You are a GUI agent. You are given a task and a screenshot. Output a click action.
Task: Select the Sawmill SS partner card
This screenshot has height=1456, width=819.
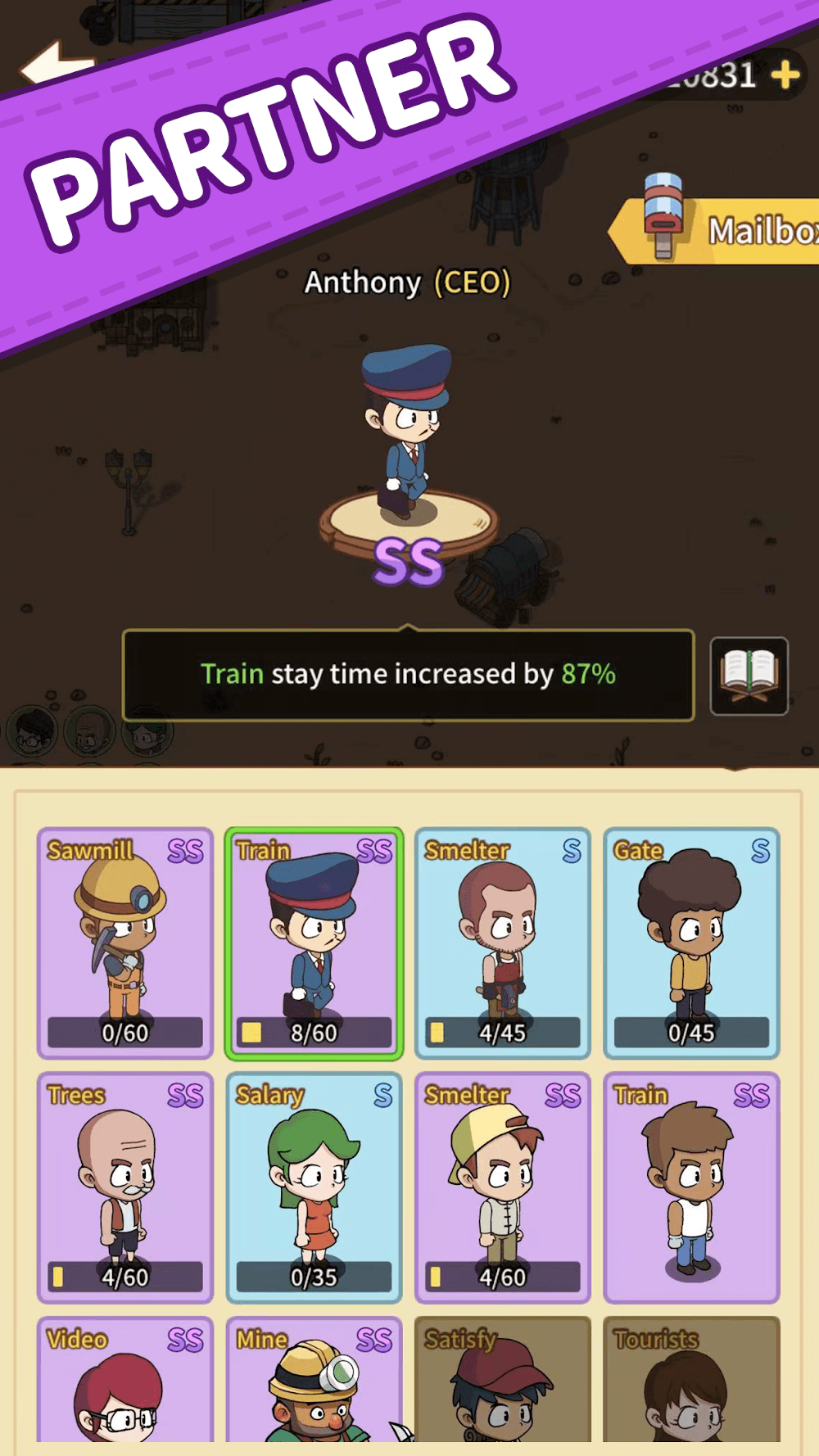click(x=125, y=942)
